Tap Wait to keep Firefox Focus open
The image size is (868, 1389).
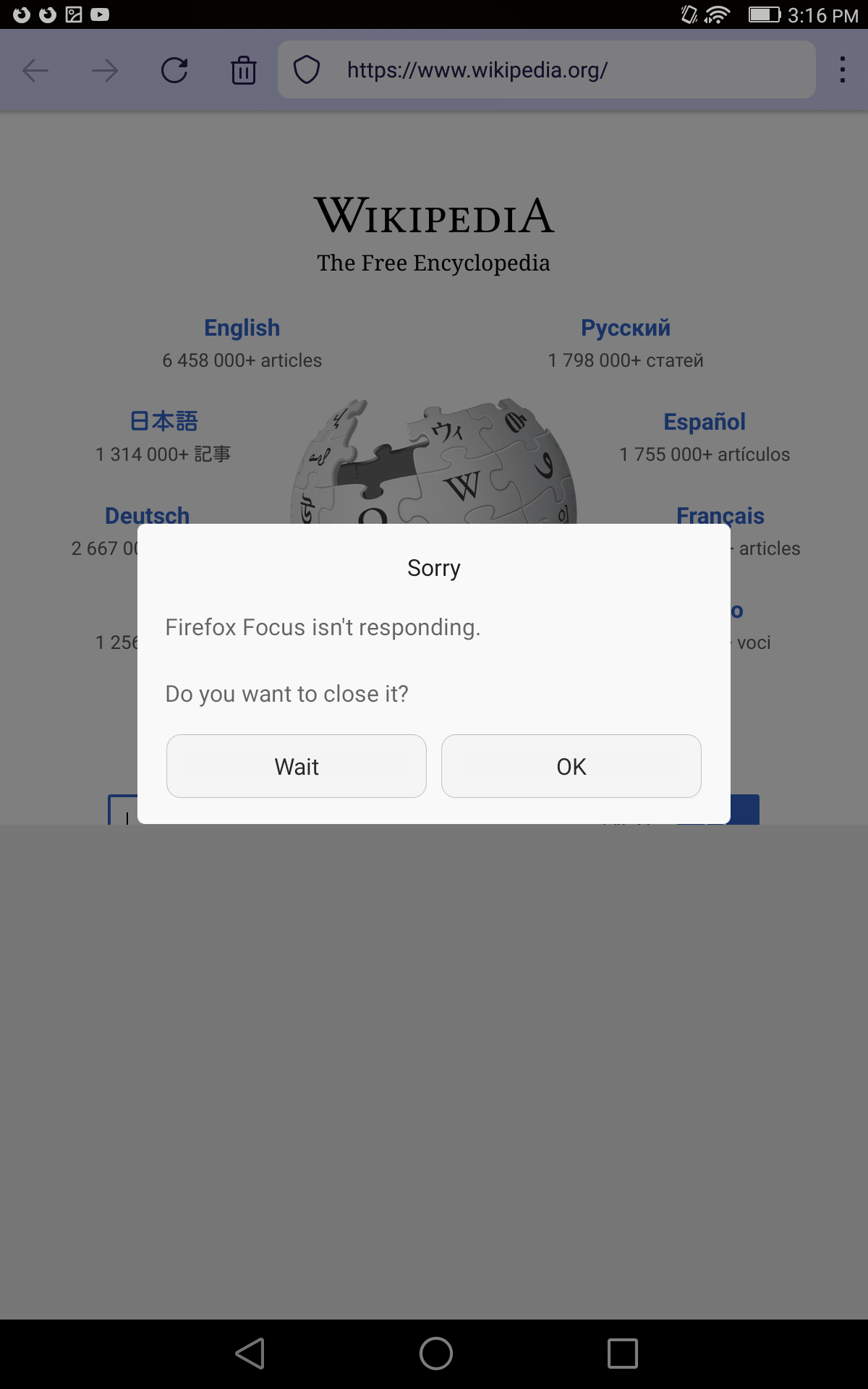[x=297, y=766]
